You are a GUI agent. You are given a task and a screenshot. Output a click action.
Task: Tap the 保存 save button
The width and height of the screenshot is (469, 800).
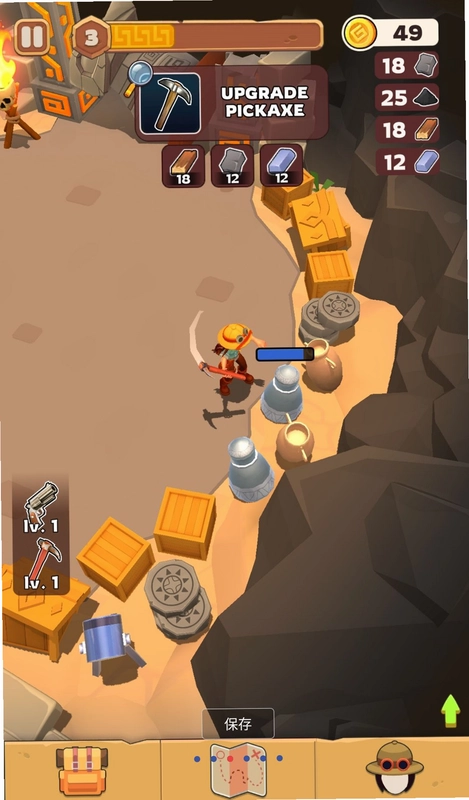coord(238,723)
